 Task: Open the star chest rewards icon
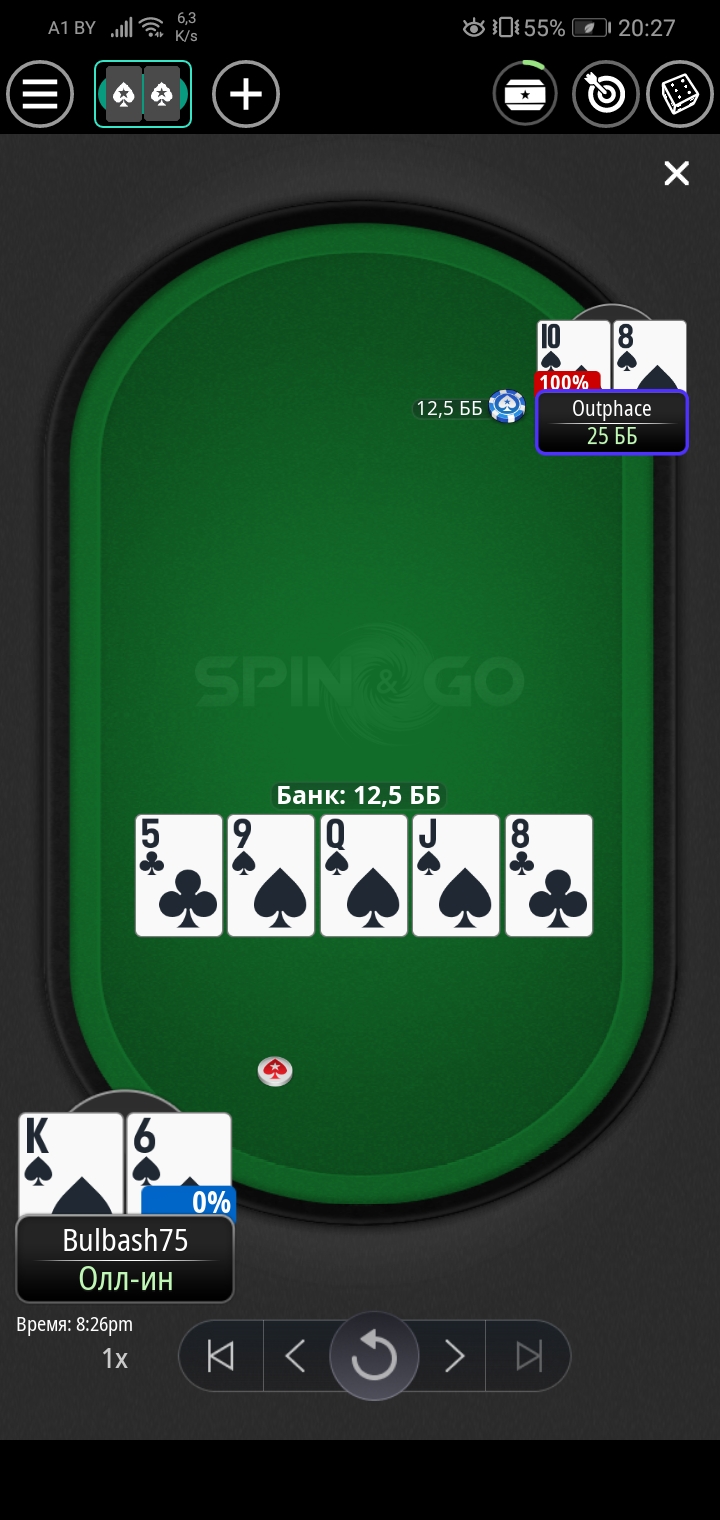(x=525, y=95)
